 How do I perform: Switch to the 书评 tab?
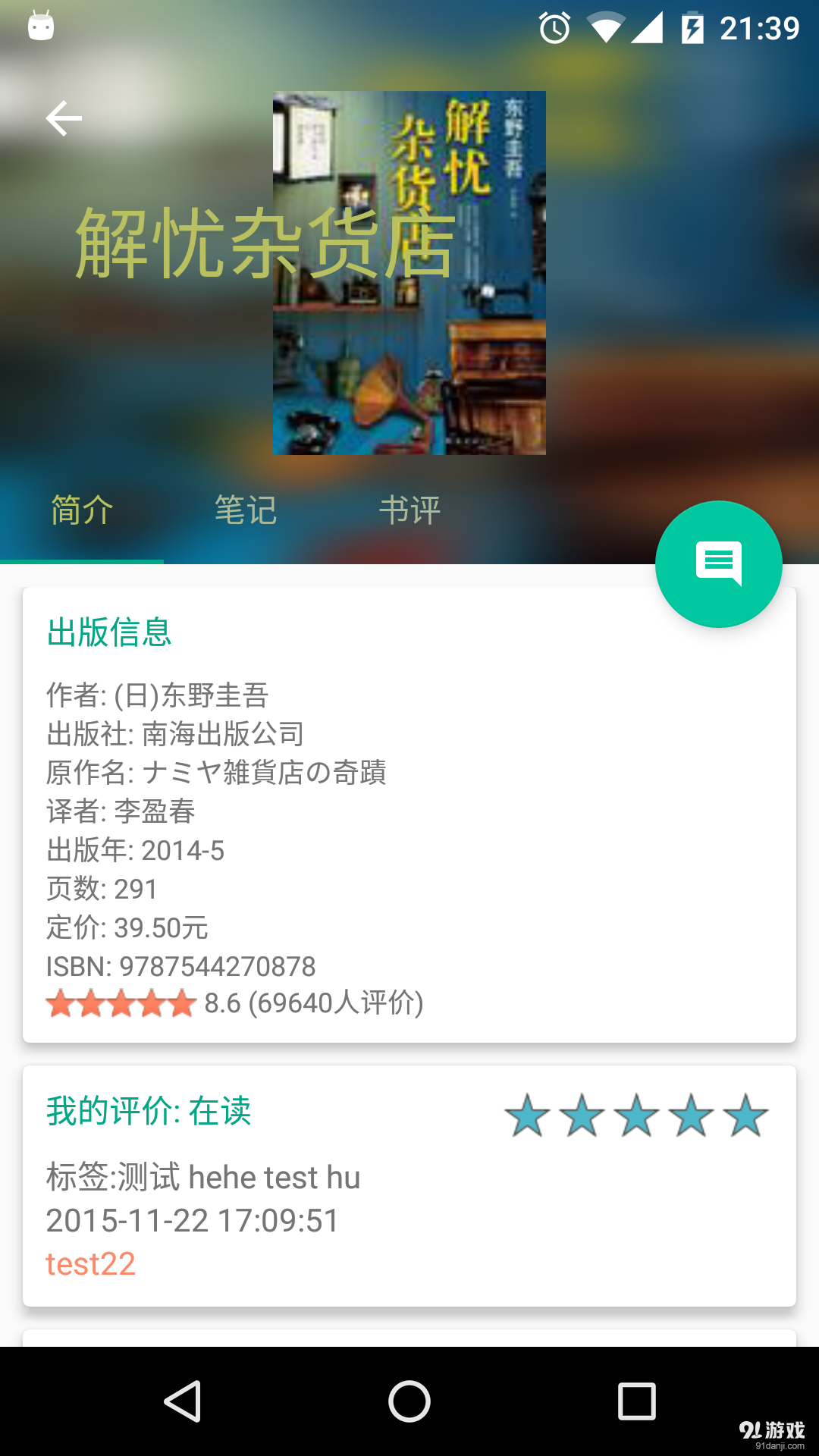pyautogui.click(x=410, y=510)
